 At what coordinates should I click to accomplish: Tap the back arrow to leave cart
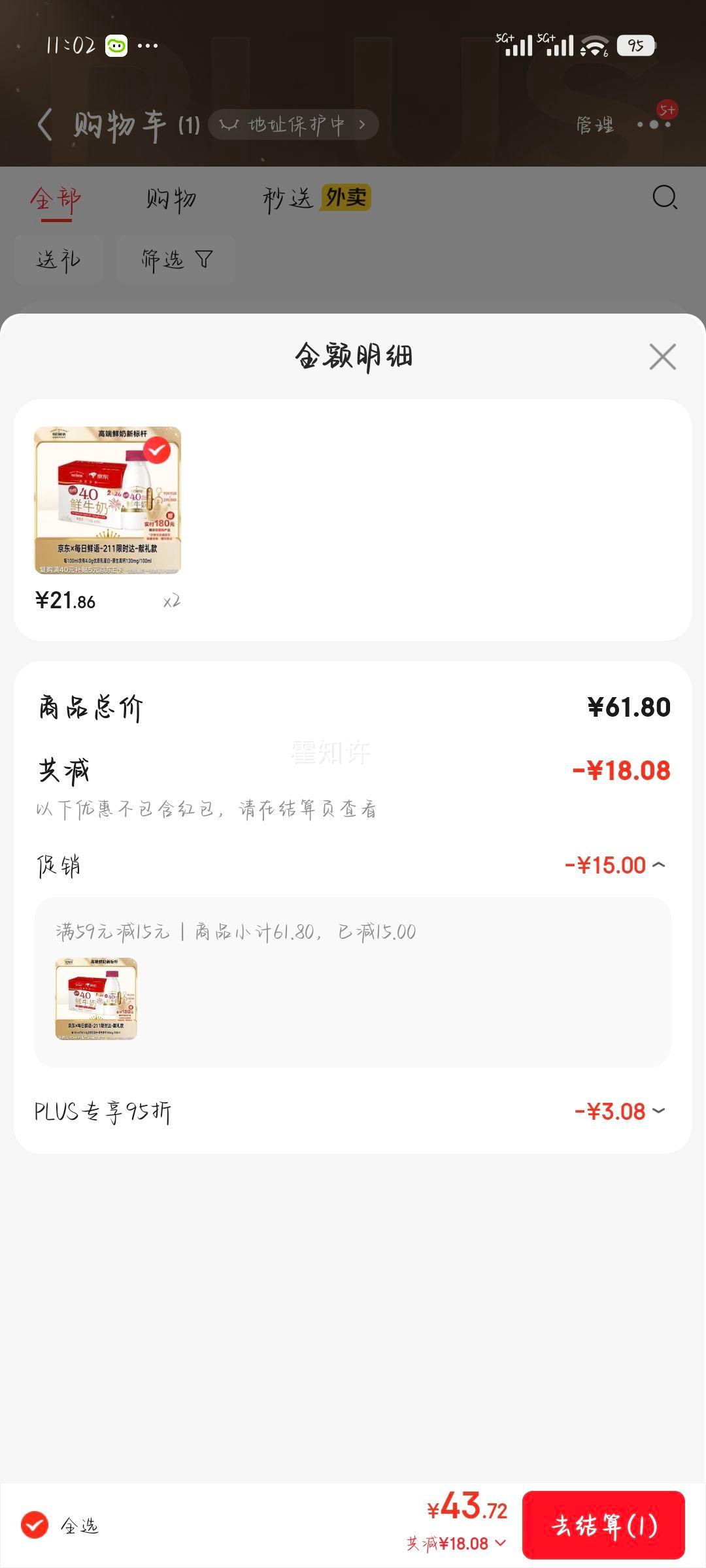(46, 123)
